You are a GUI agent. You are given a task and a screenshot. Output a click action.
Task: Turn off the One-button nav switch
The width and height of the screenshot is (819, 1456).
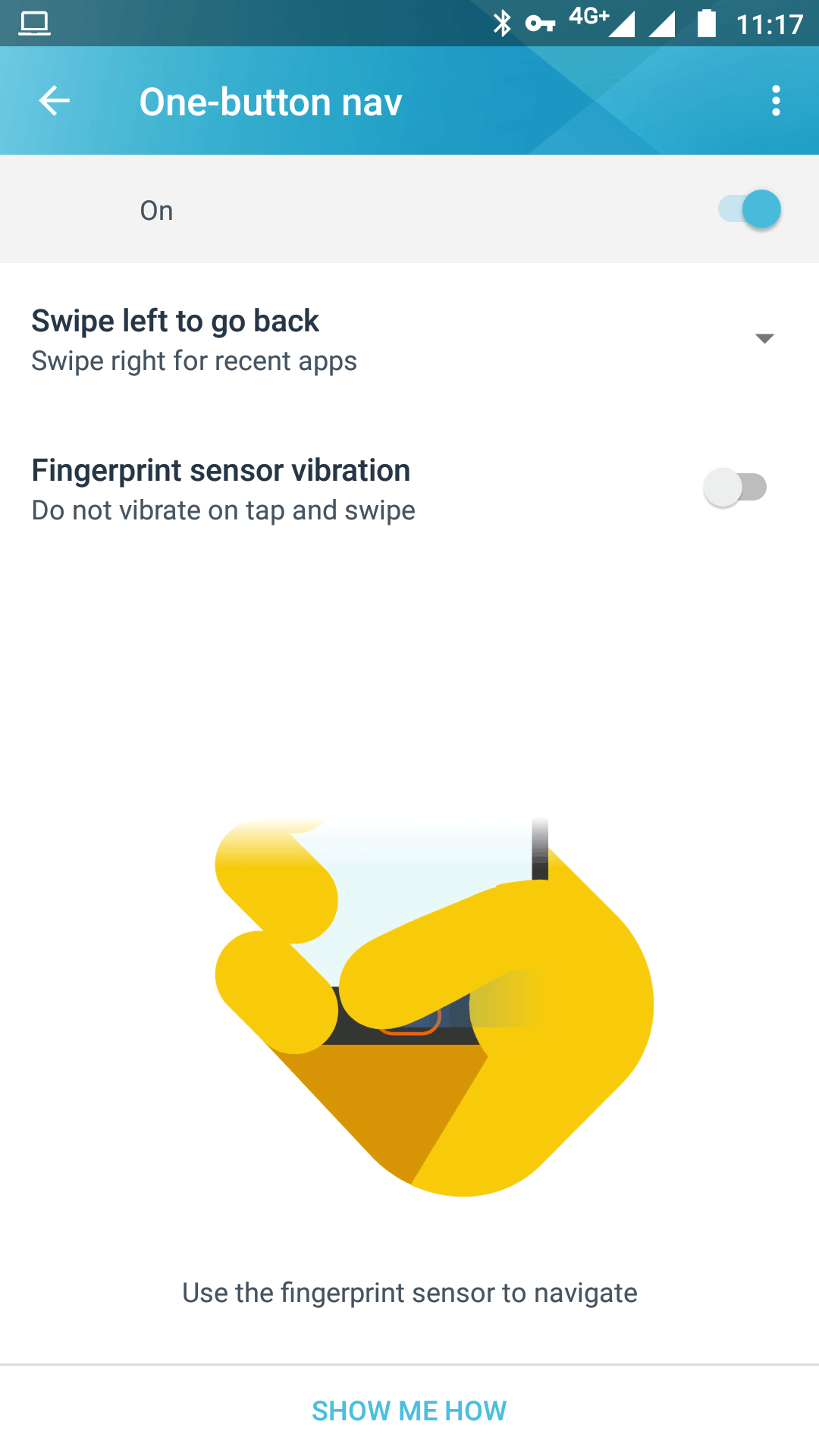[749, 209]
